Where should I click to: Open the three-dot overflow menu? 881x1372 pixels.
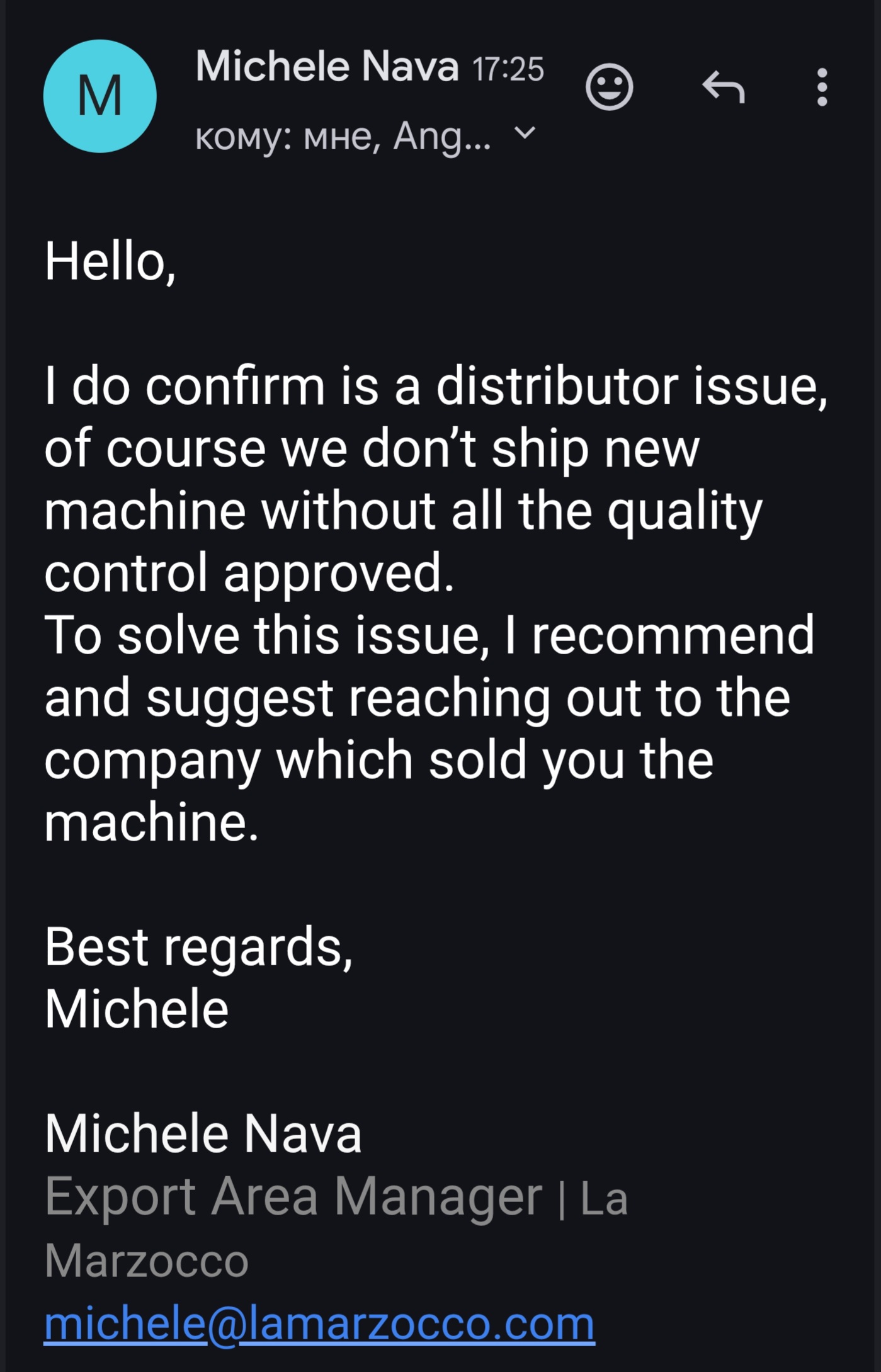pyautogui.click(x=821, y=87)
